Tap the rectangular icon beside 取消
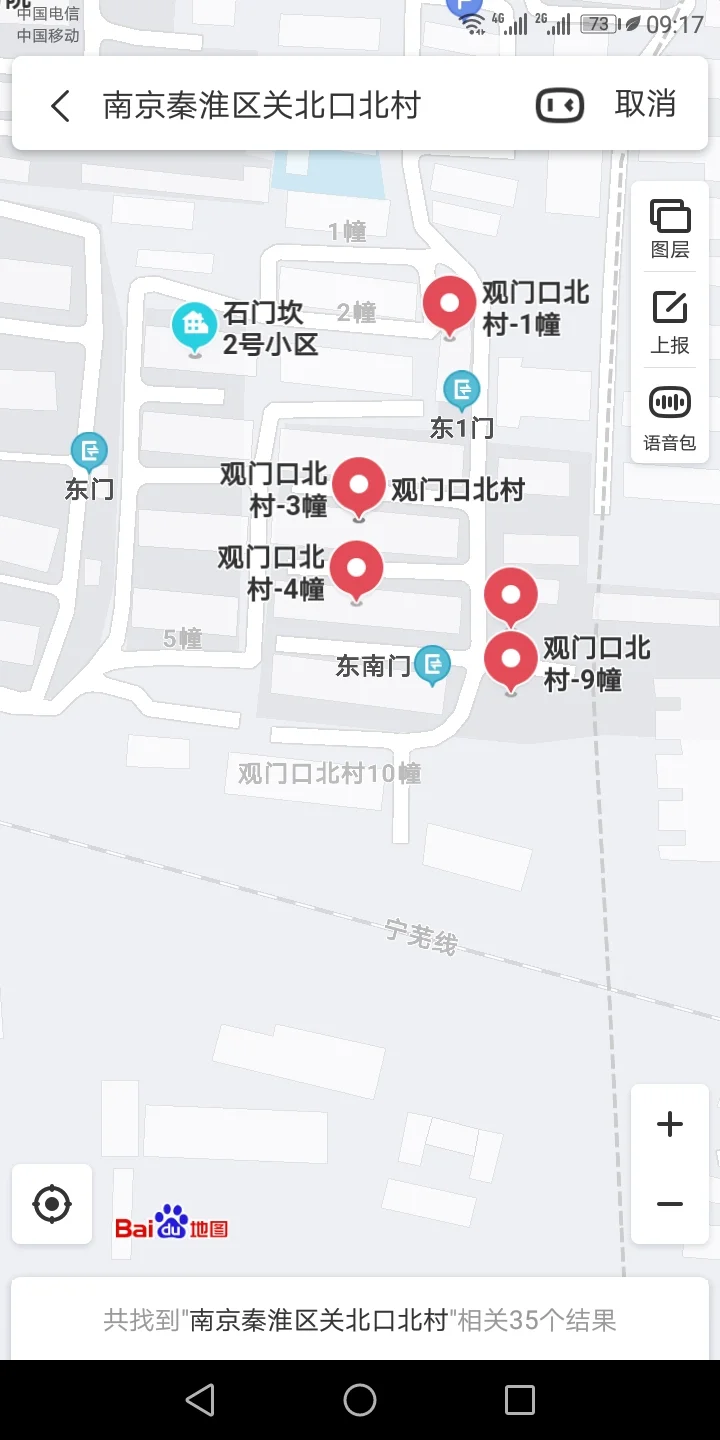The image size is (720, 1440). pos(559,104)
